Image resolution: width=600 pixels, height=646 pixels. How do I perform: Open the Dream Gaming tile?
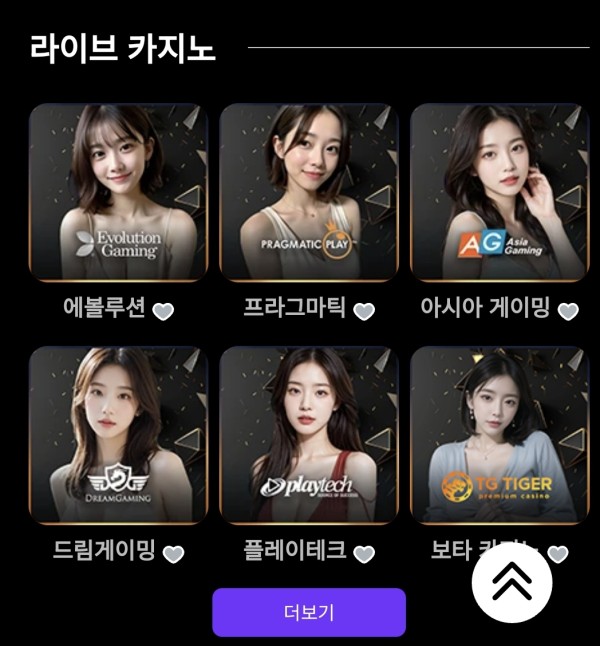click(118, 435)
